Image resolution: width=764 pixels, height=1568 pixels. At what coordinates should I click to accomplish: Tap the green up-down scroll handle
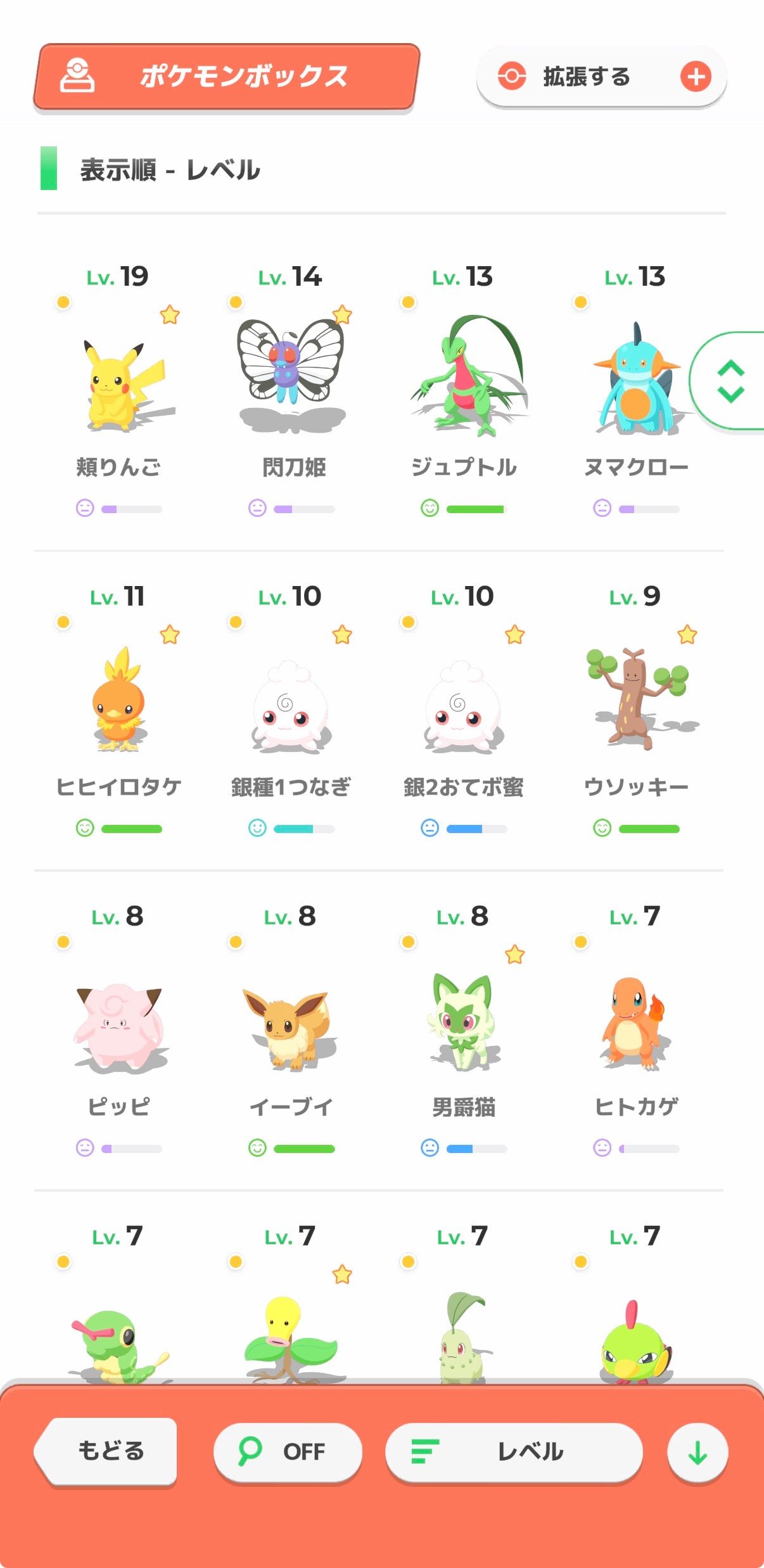(x=730, y=381)
